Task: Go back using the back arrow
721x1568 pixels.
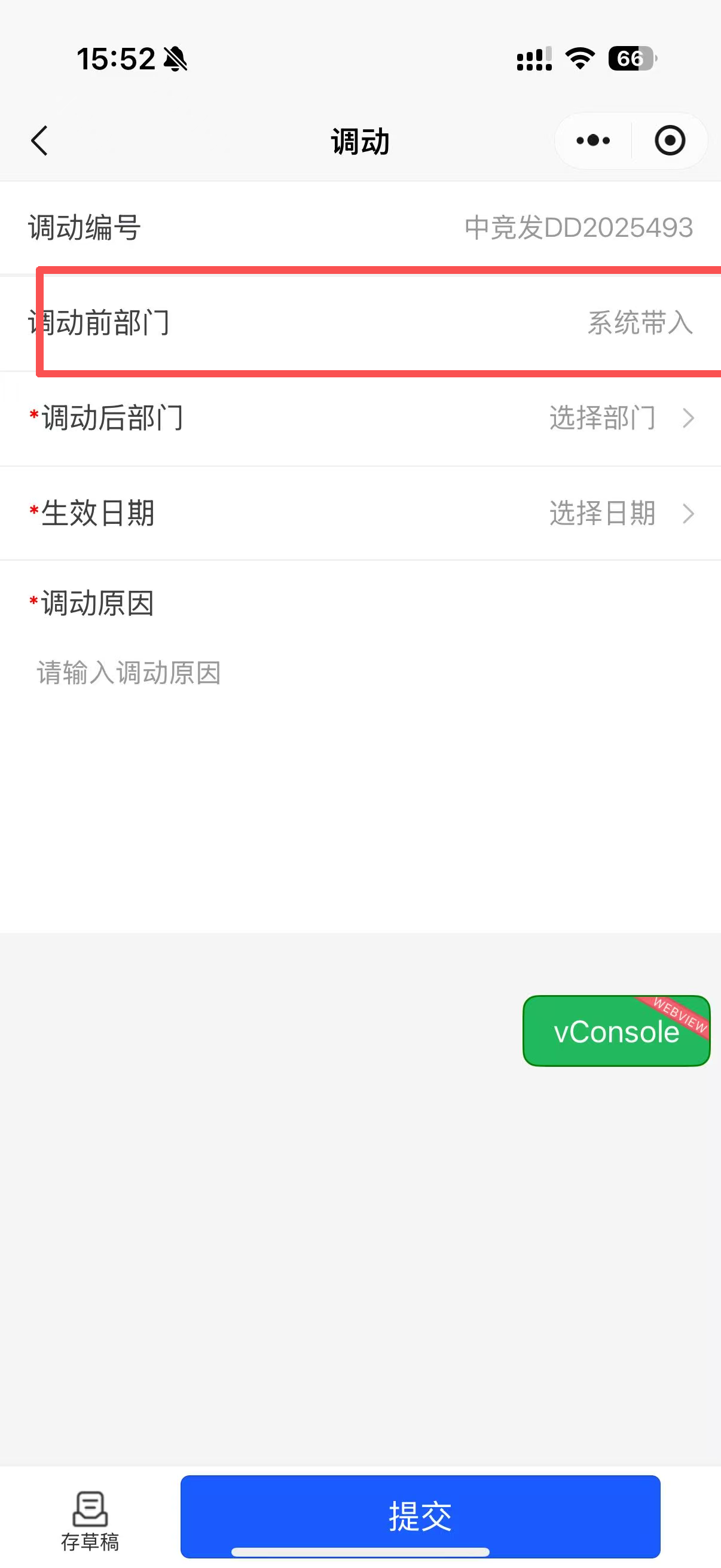Action: [x=39, y=141]
